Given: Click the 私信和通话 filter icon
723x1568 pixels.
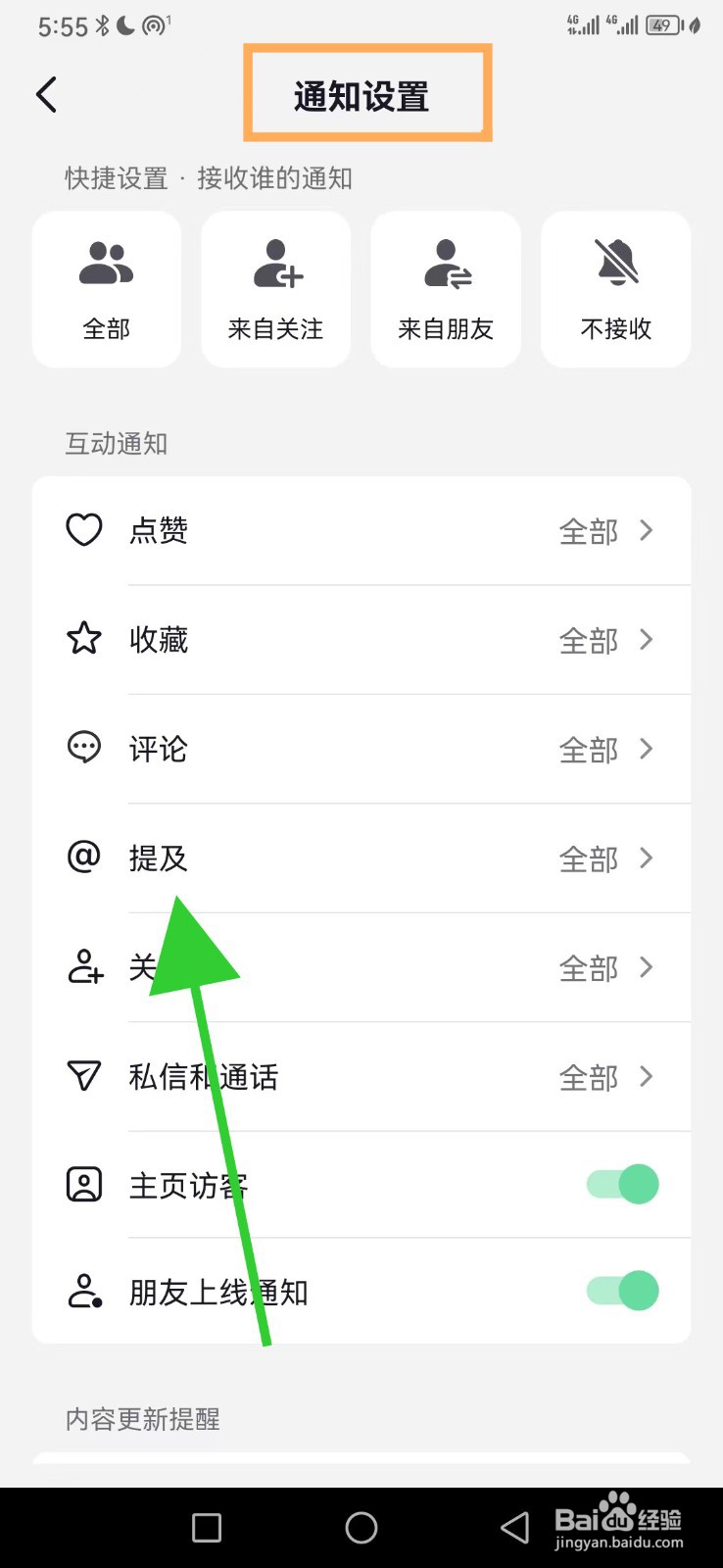Looking at the screenshot, I should (84, 1075).
